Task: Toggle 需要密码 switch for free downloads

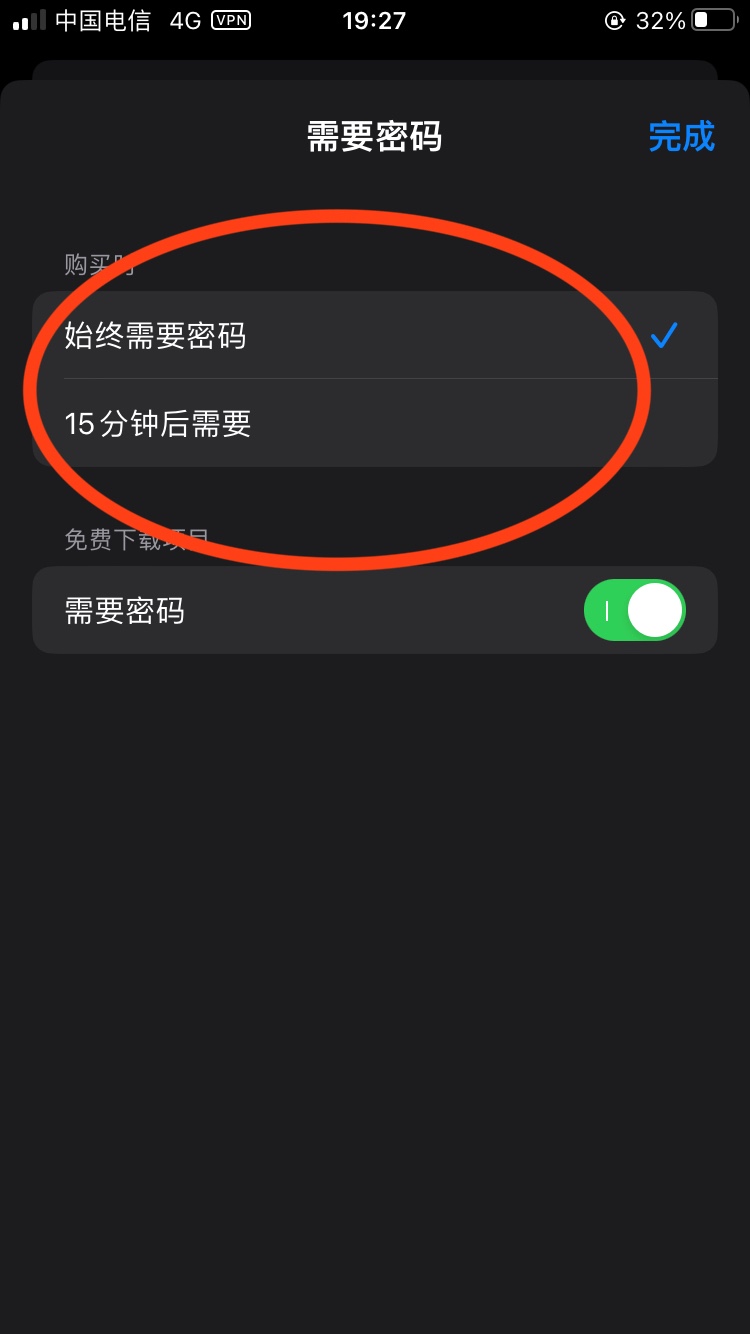Action: (x=634, y=610)
